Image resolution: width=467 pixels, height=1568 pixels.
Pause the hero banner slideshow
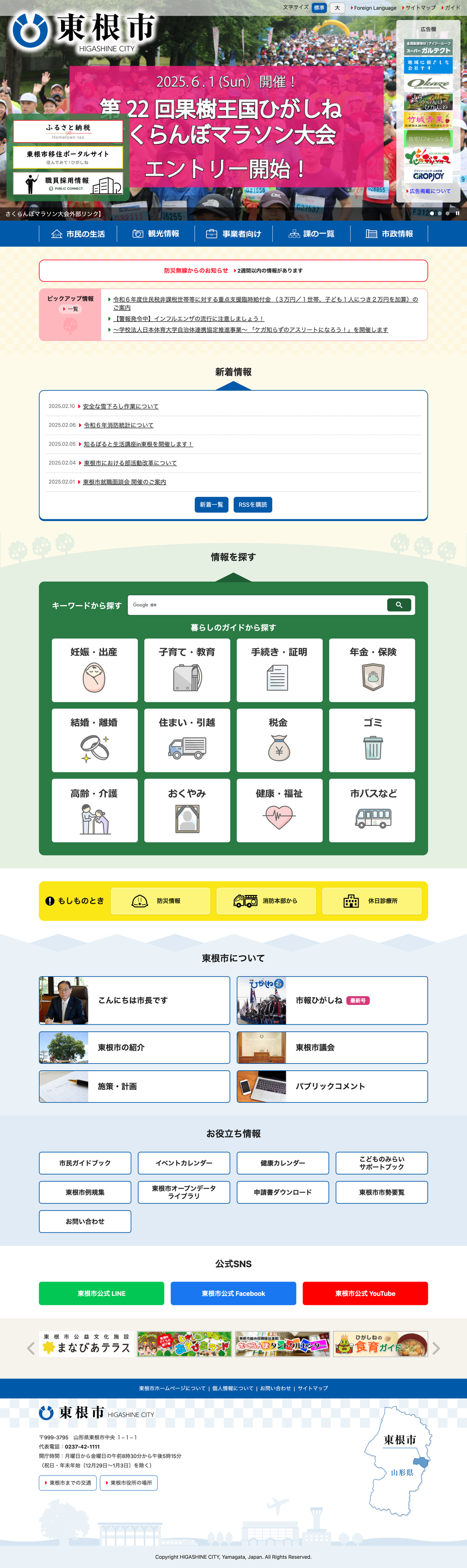[x=457, y=213]
